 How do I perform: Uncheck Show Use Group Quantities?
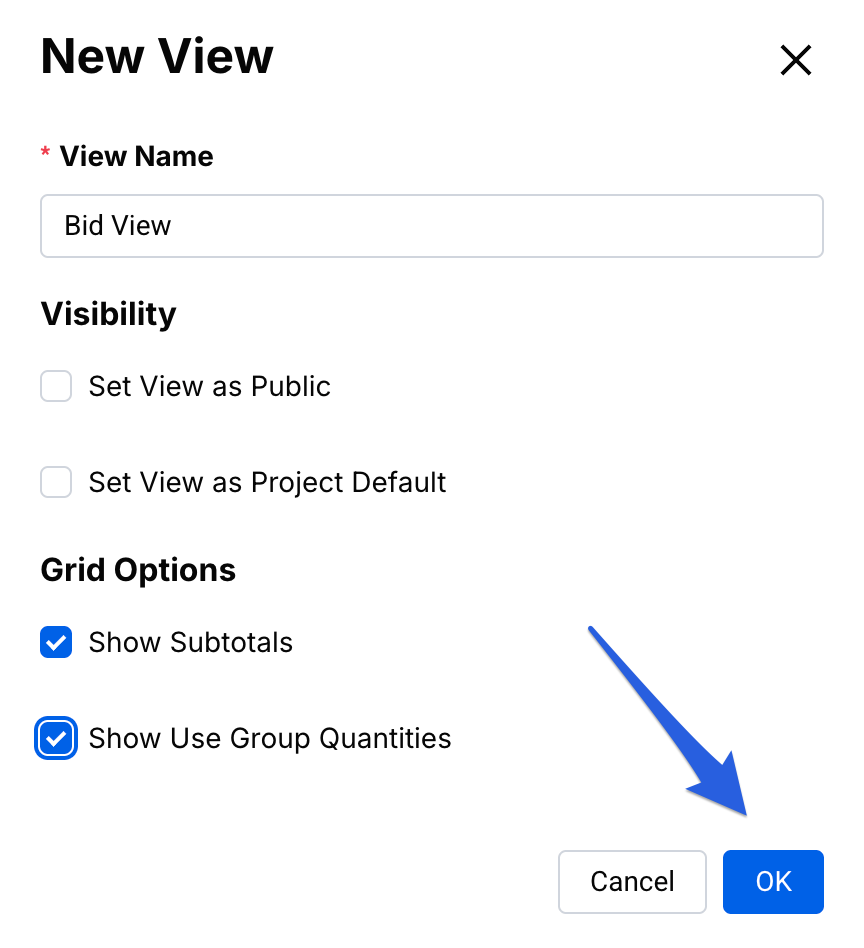click(x=56, y=738)
